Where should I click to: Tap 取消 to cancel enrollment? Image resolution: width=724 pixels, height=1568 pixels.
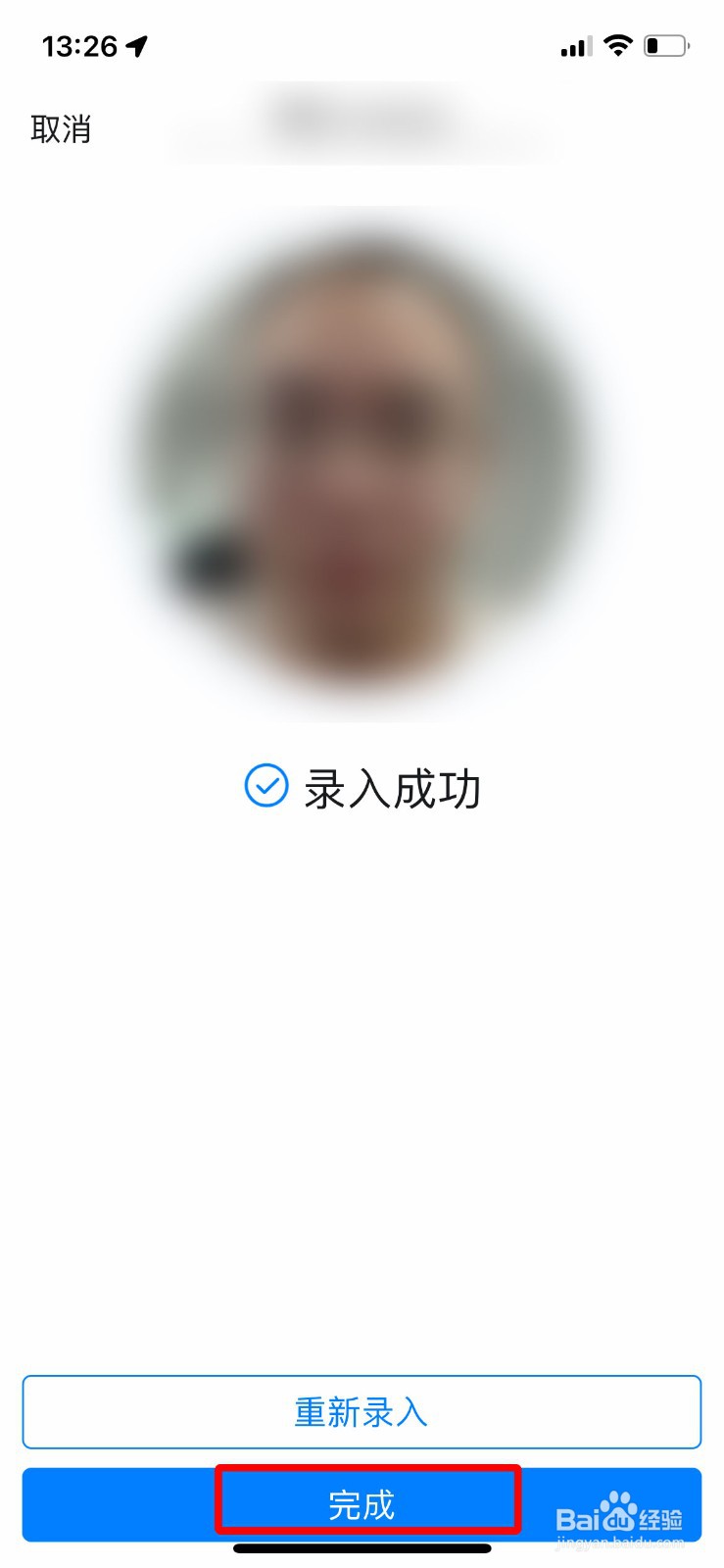[x=62, y=128]
